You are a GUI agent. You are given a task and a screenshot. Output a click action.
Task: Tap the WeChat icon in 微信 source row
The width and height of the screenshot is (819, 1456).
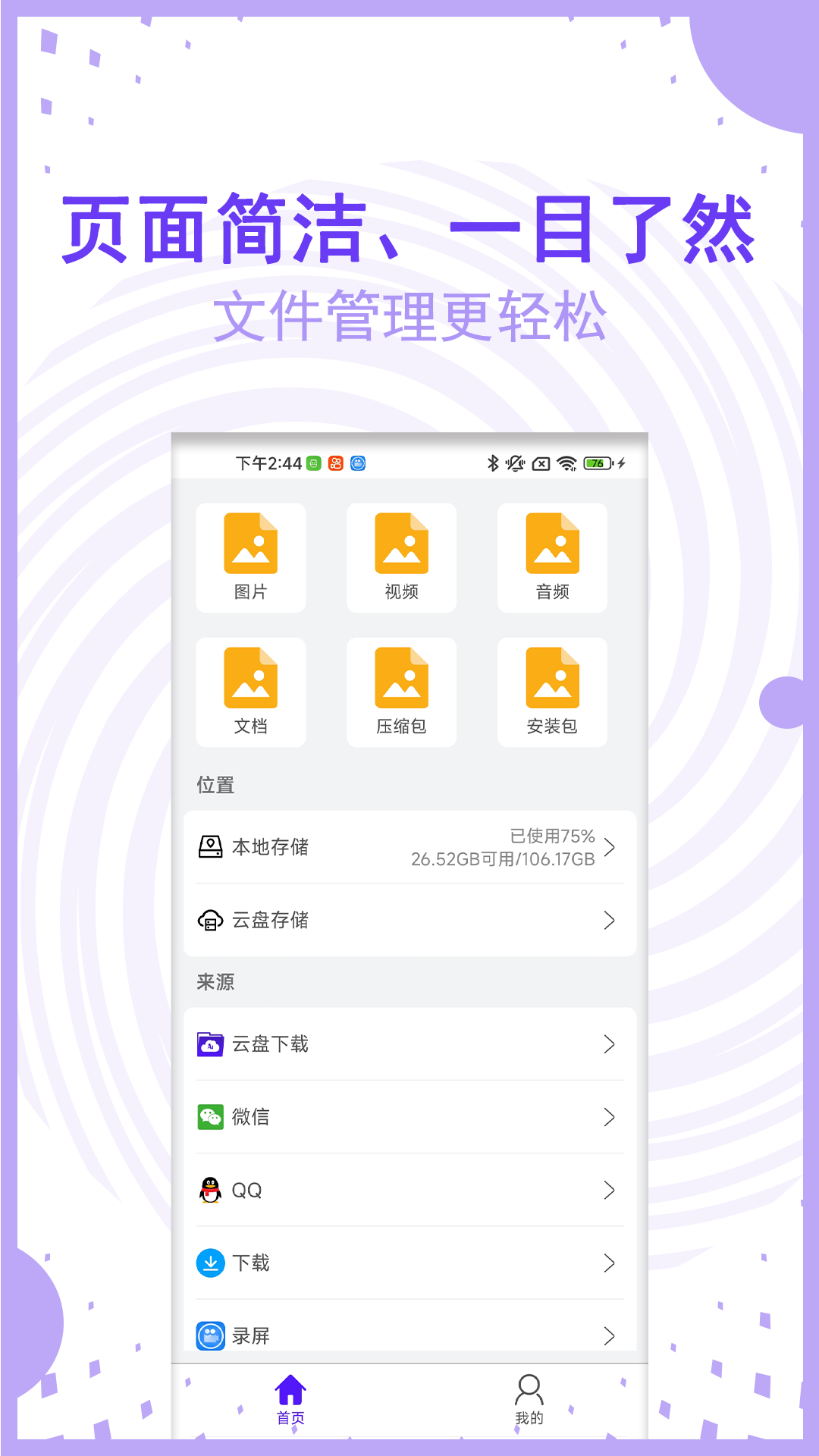[210, 1117]
